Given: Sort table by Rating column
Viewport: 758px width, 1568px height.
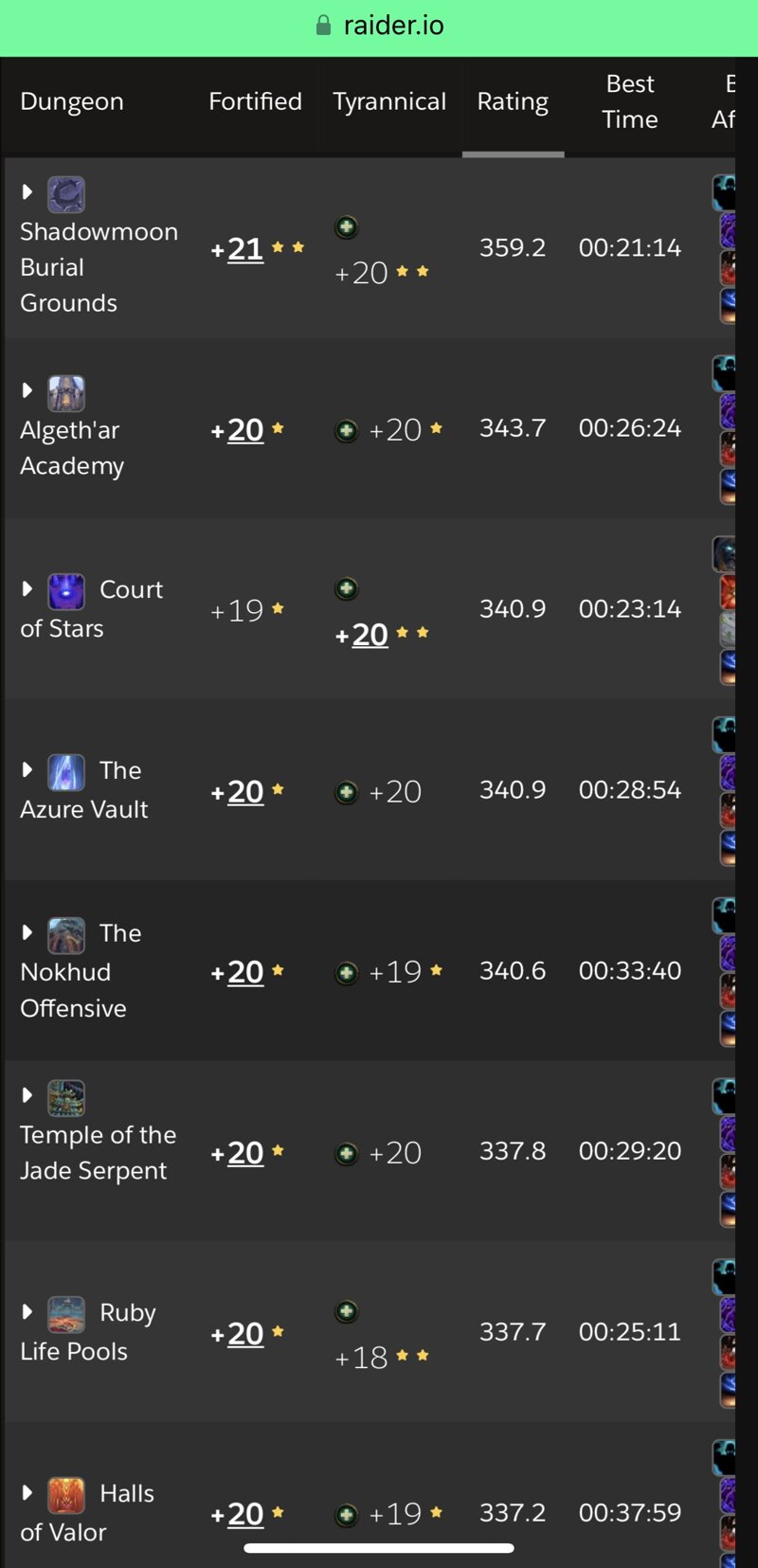Looking at the screenshot, I should pos(513,102).
